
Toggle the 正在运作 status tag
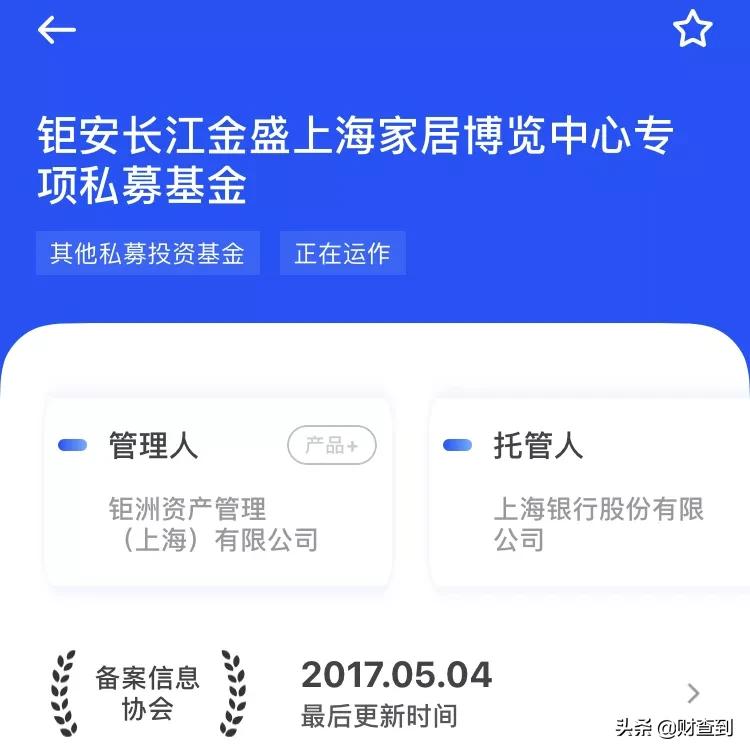click(342, 253)
